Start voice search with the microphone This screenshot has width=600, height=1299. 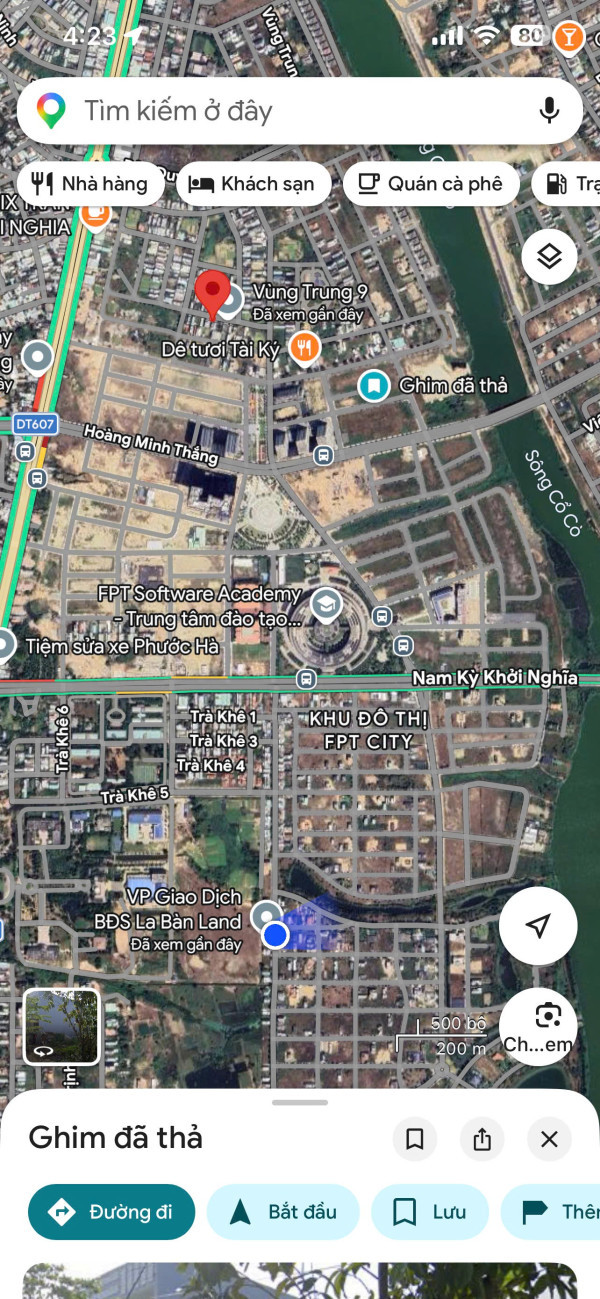[x=549, y=110]
